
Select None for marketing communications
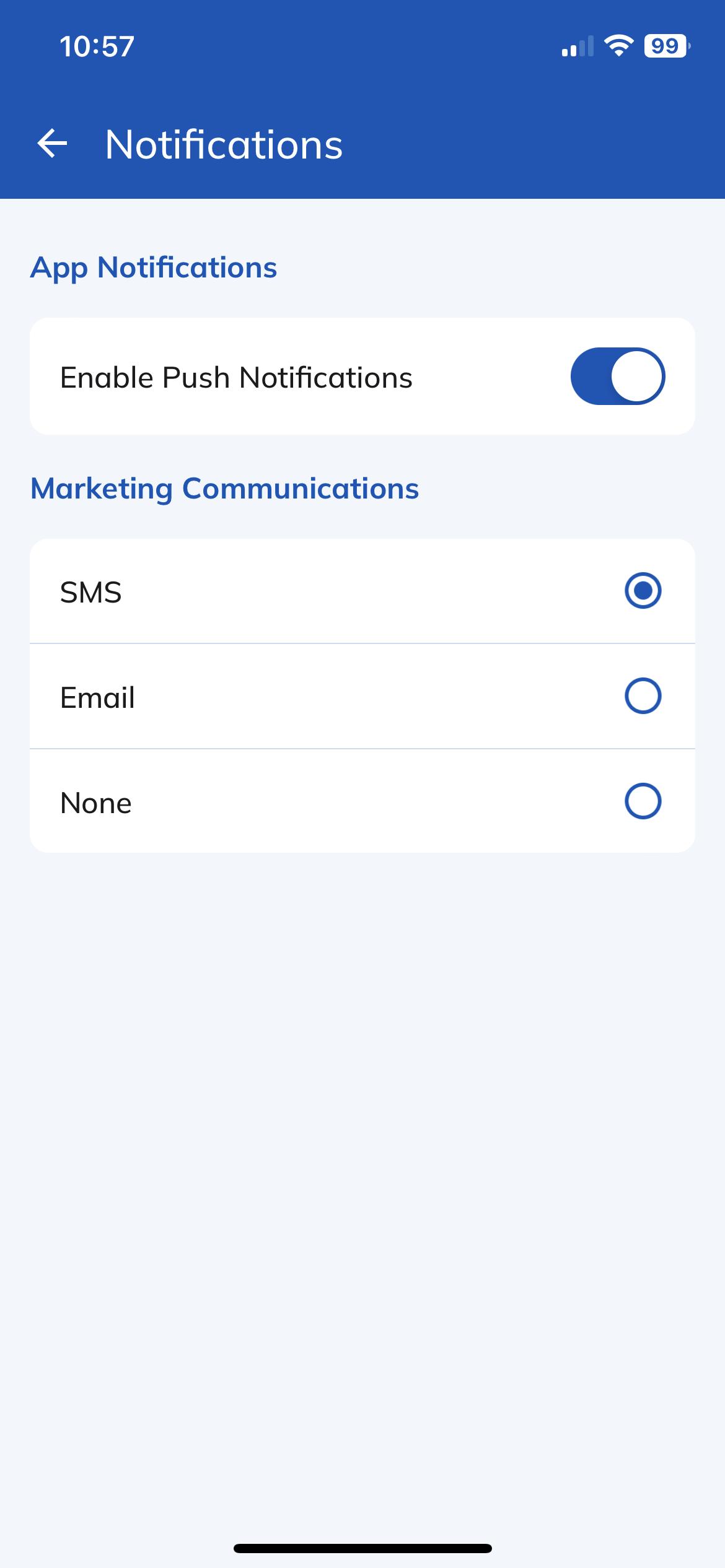362,801
